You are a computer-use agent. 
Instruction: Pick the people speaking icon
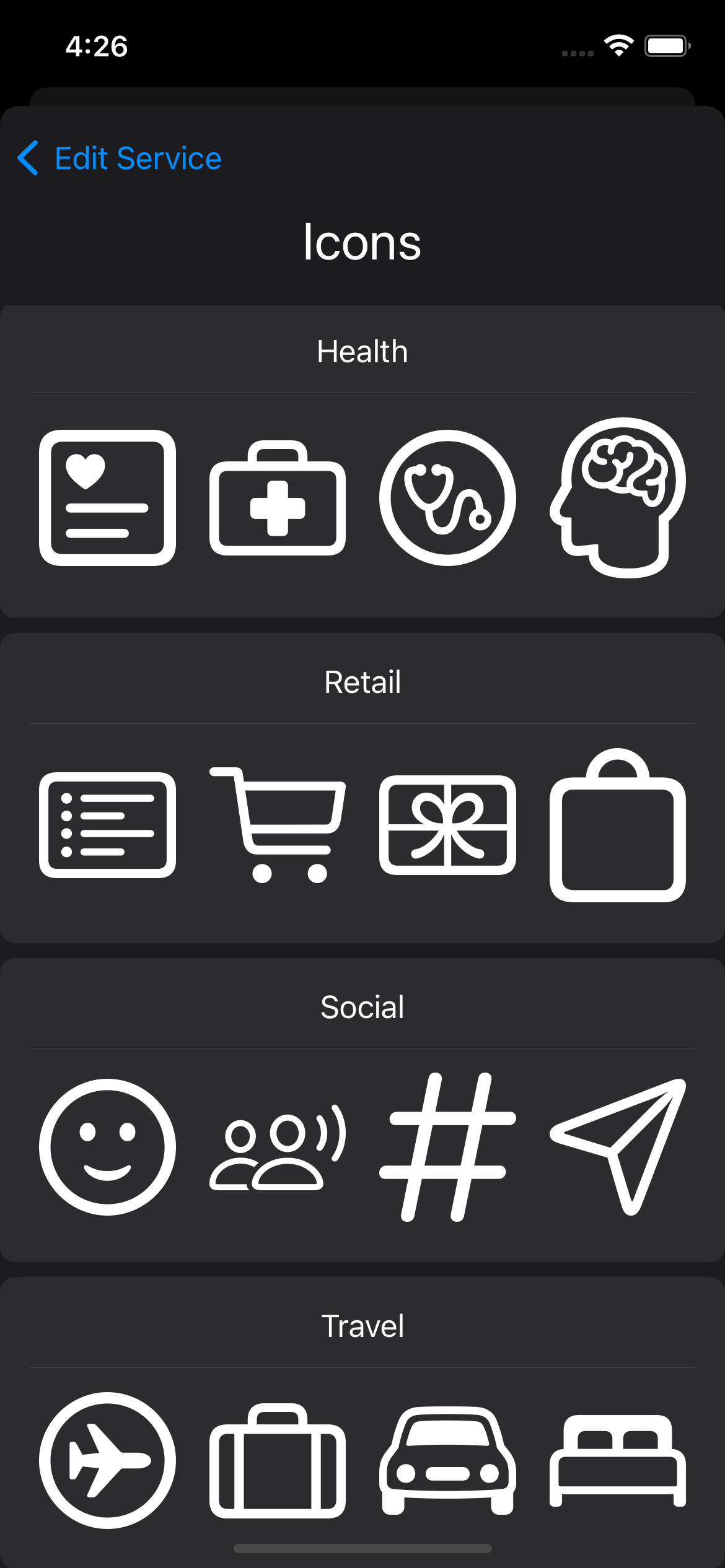coord(278,1147)
